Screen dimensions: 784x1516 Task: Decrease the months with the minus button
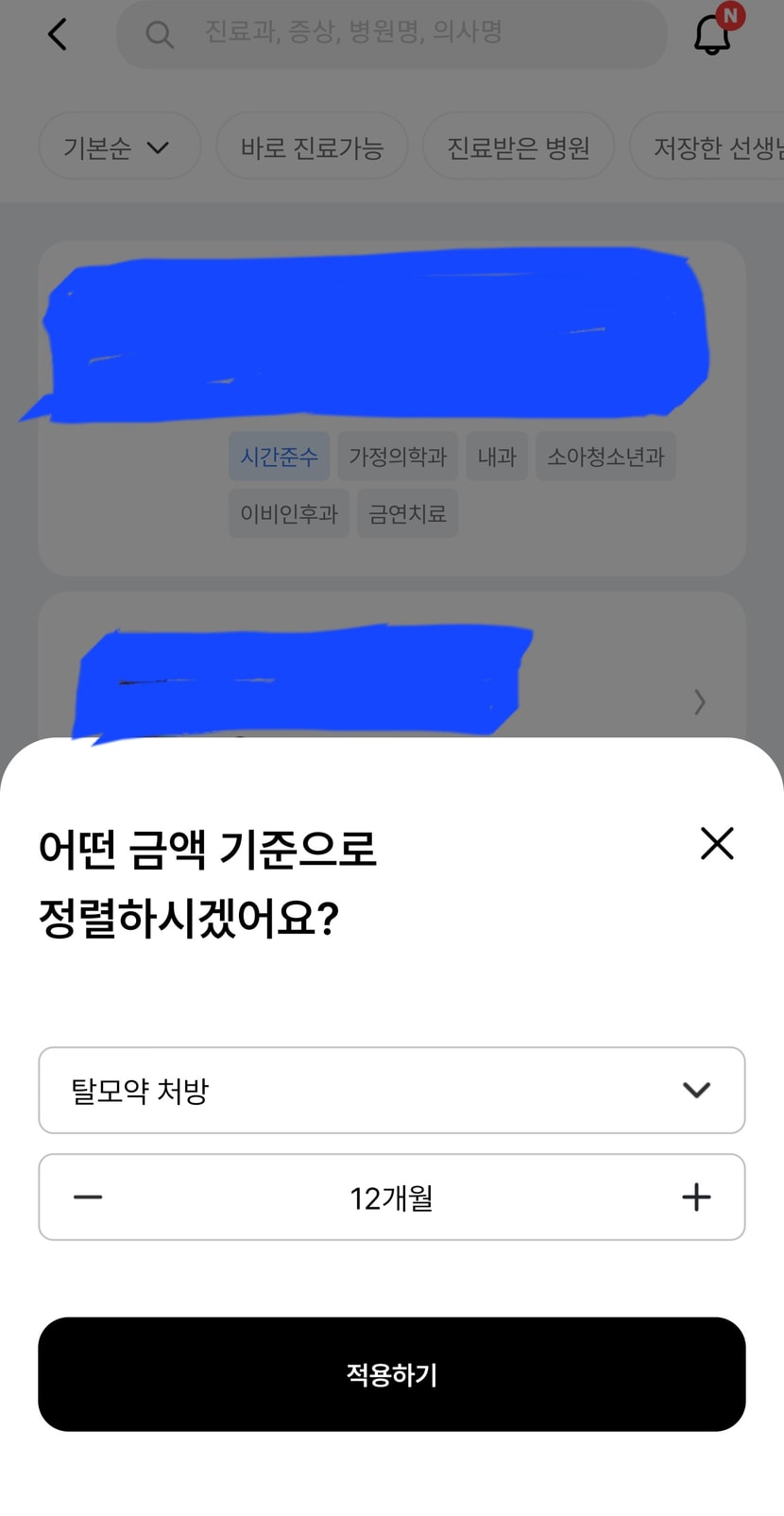(88, 1197)
